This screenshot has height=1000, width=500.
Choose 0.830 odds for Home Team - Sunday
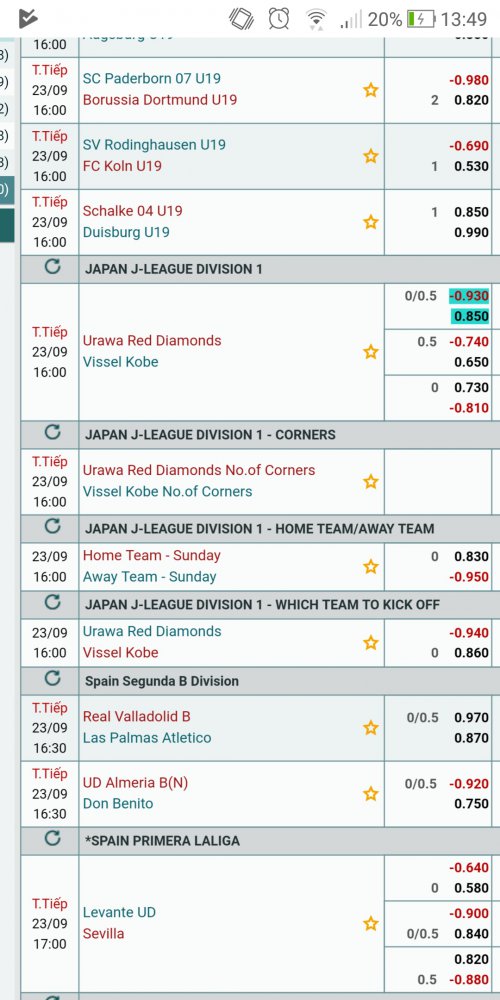471,556
